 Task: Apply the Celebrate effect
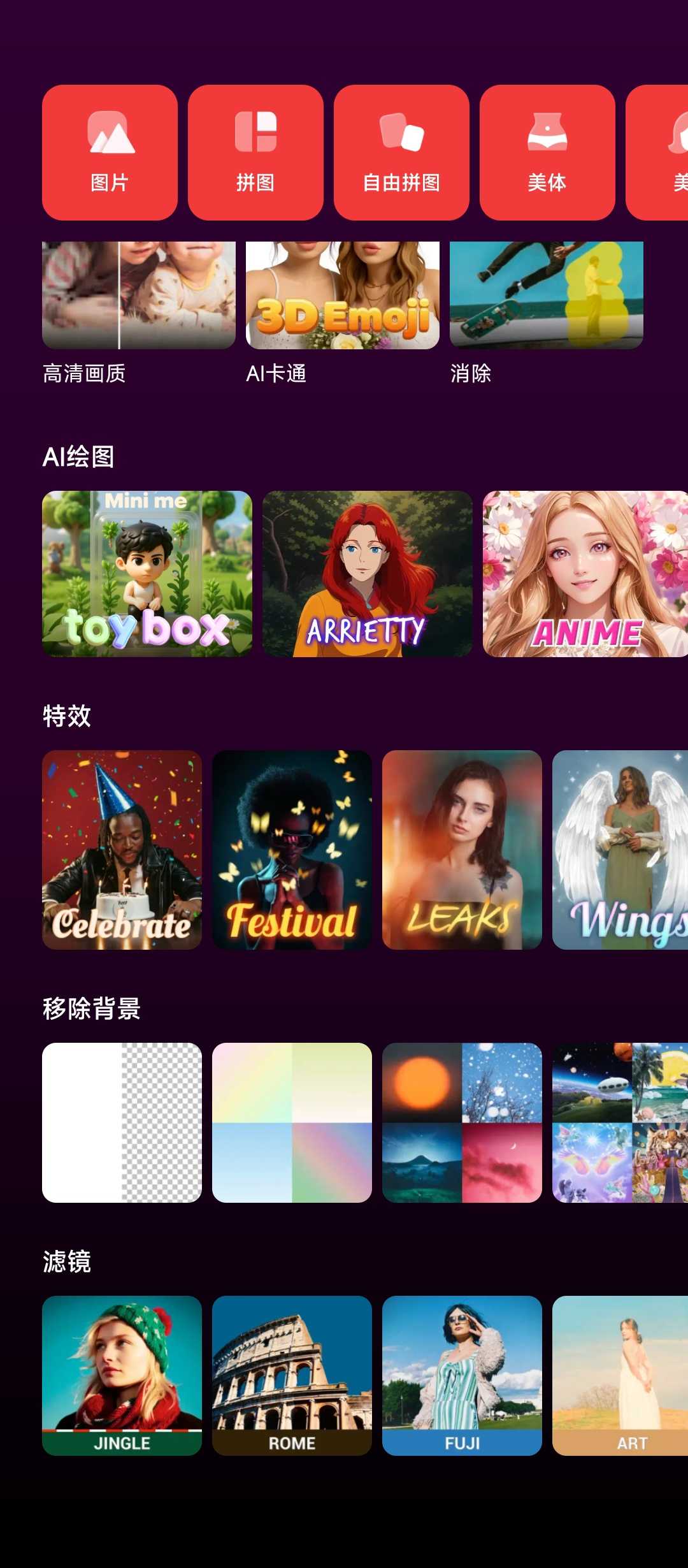click(122, 850)
